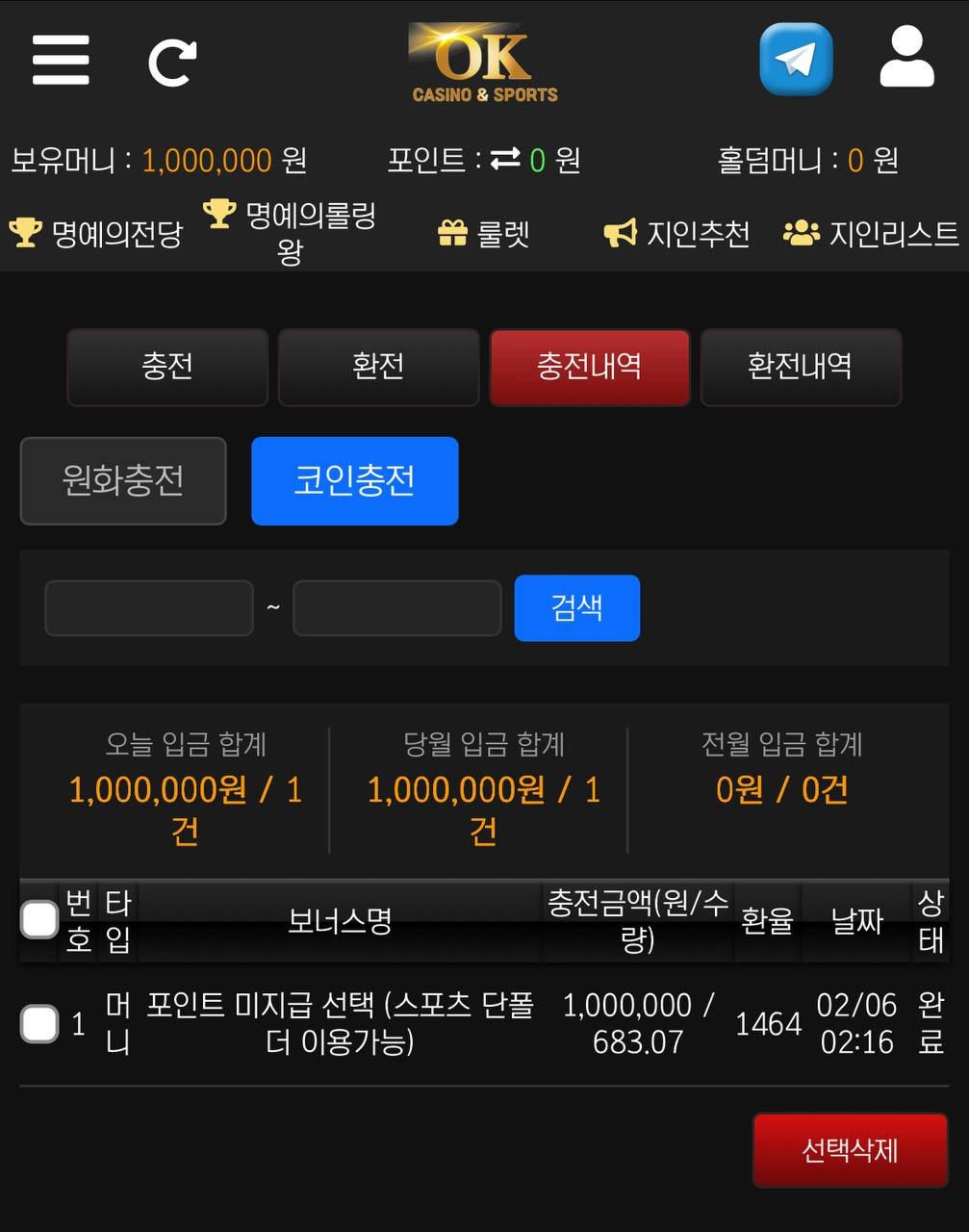
Task: Open 명예의롤링왕 page
Action: (x=289, y=232)
